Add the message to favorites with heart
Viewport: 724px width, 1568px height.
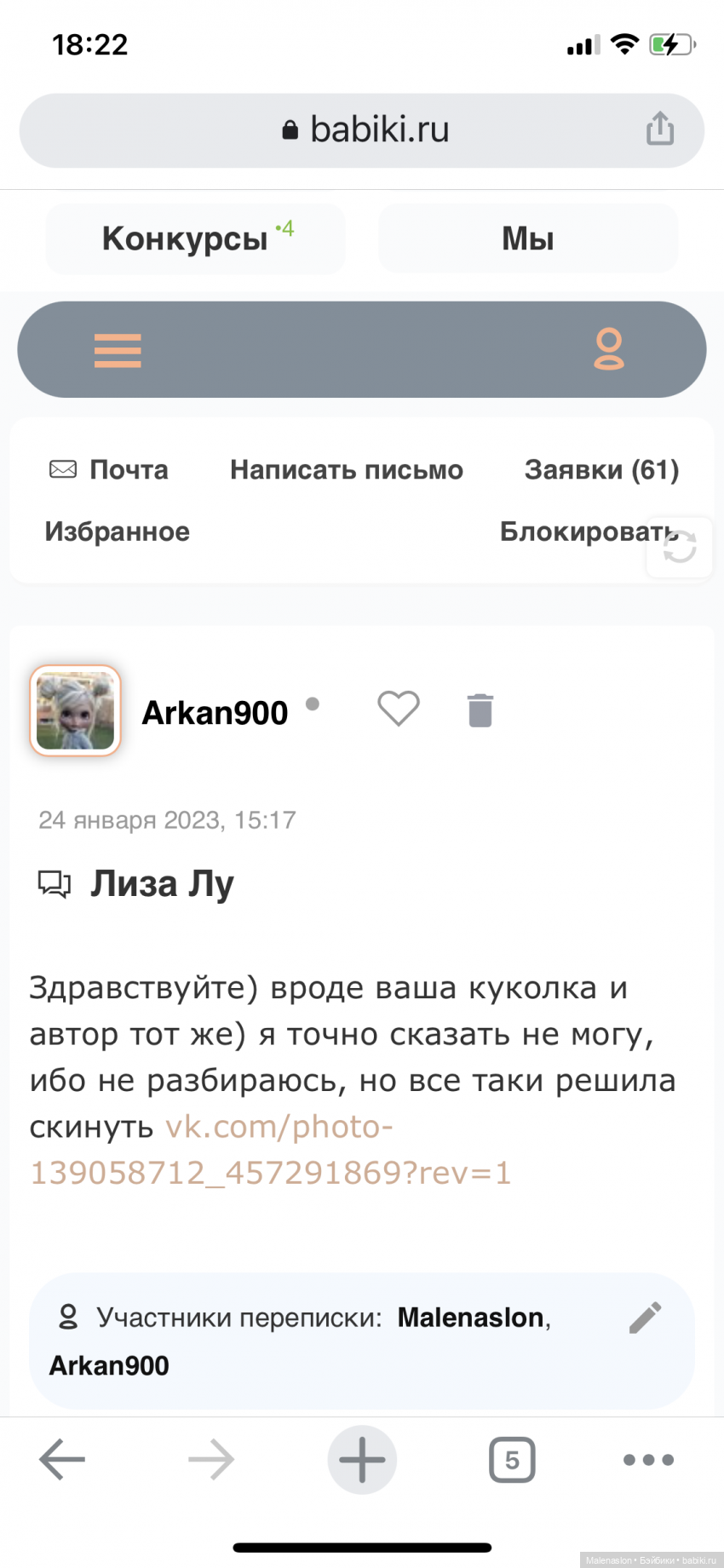pyautogui.click(x=399, y=709)
